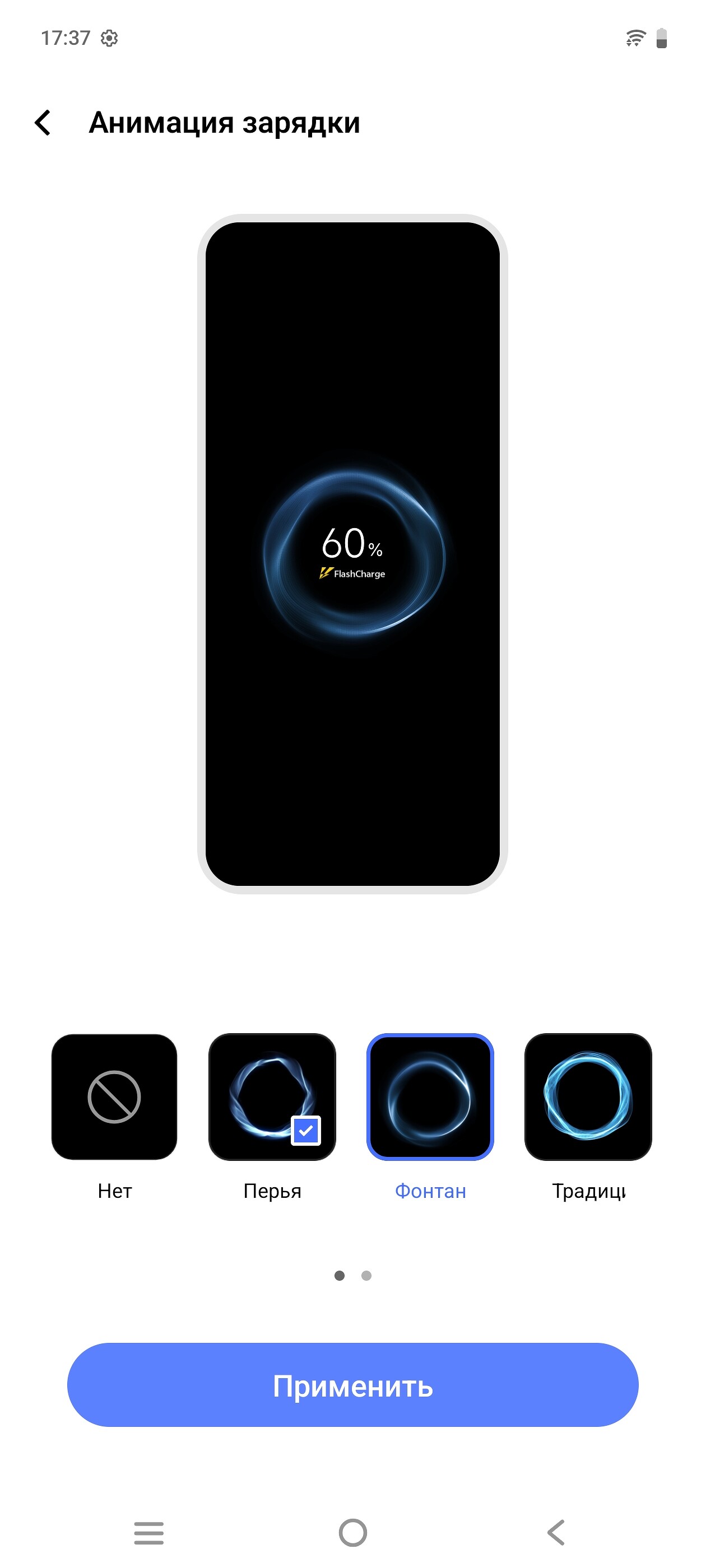Select the Фонтан charging animation

tap(430, 1096)
